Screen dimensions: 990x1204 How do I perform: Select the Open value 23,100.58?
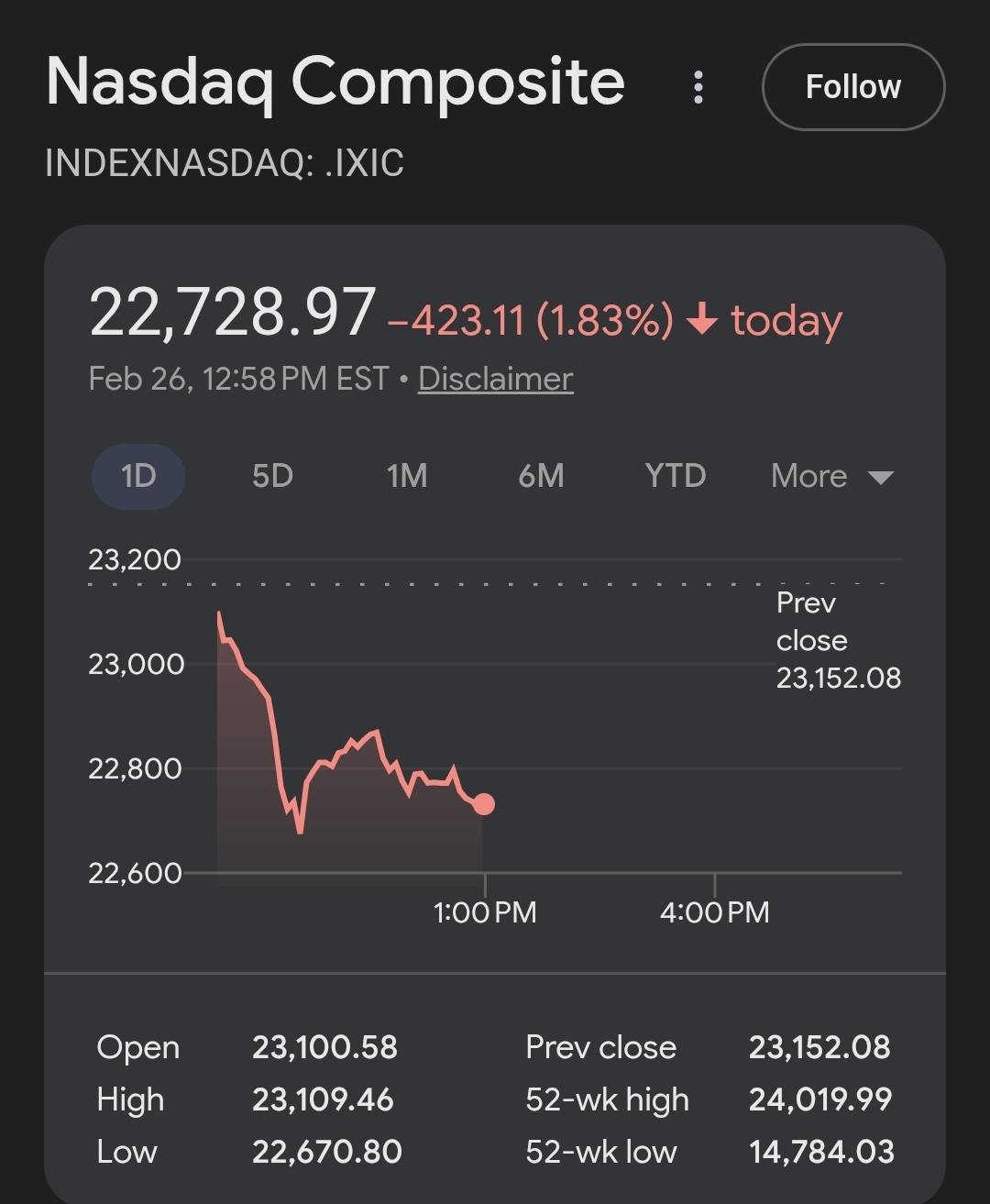coord(326,1046)
